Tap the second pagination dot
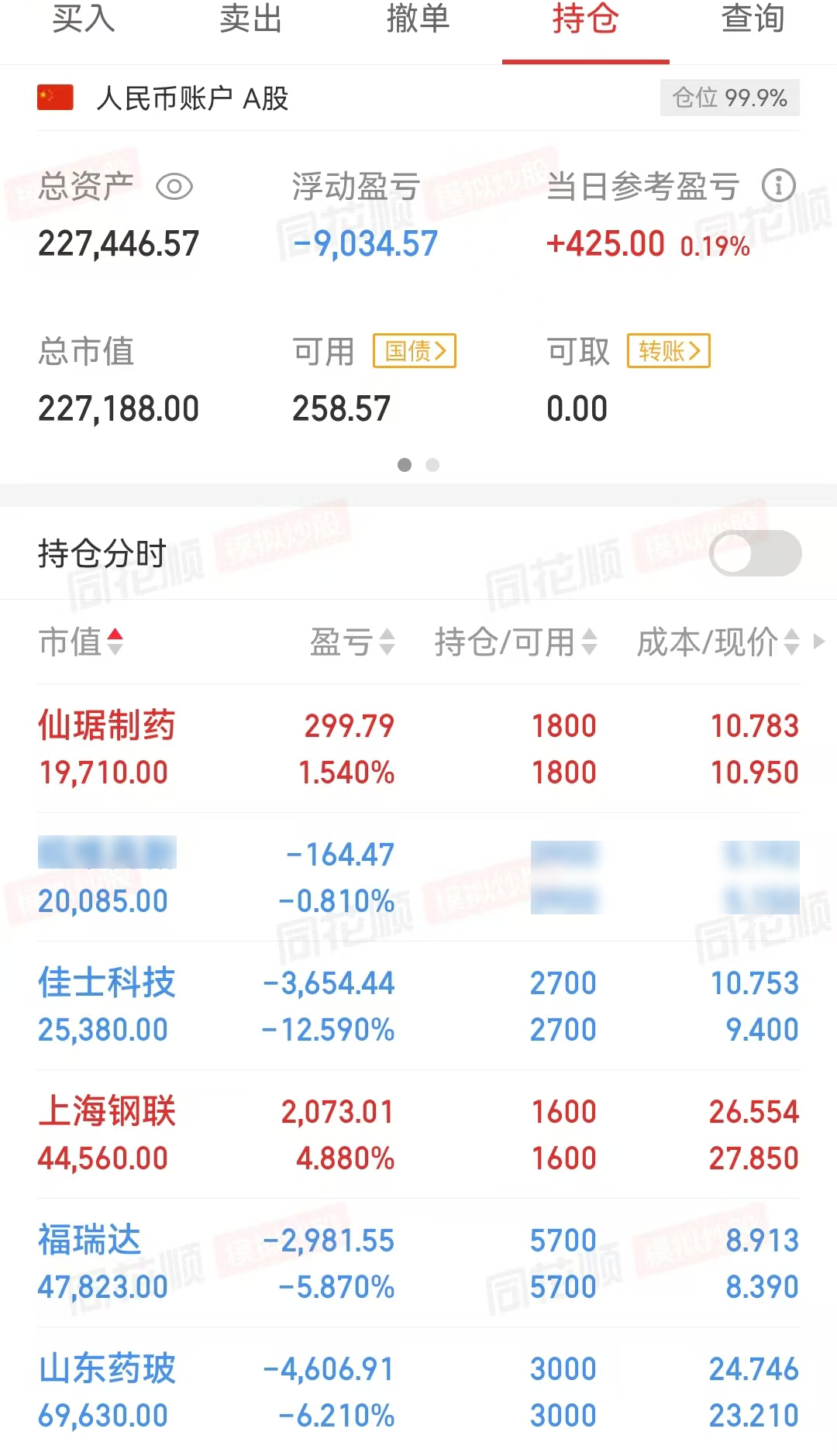The width and height of the screenshot is (837, 1456). tap(432, 466)
